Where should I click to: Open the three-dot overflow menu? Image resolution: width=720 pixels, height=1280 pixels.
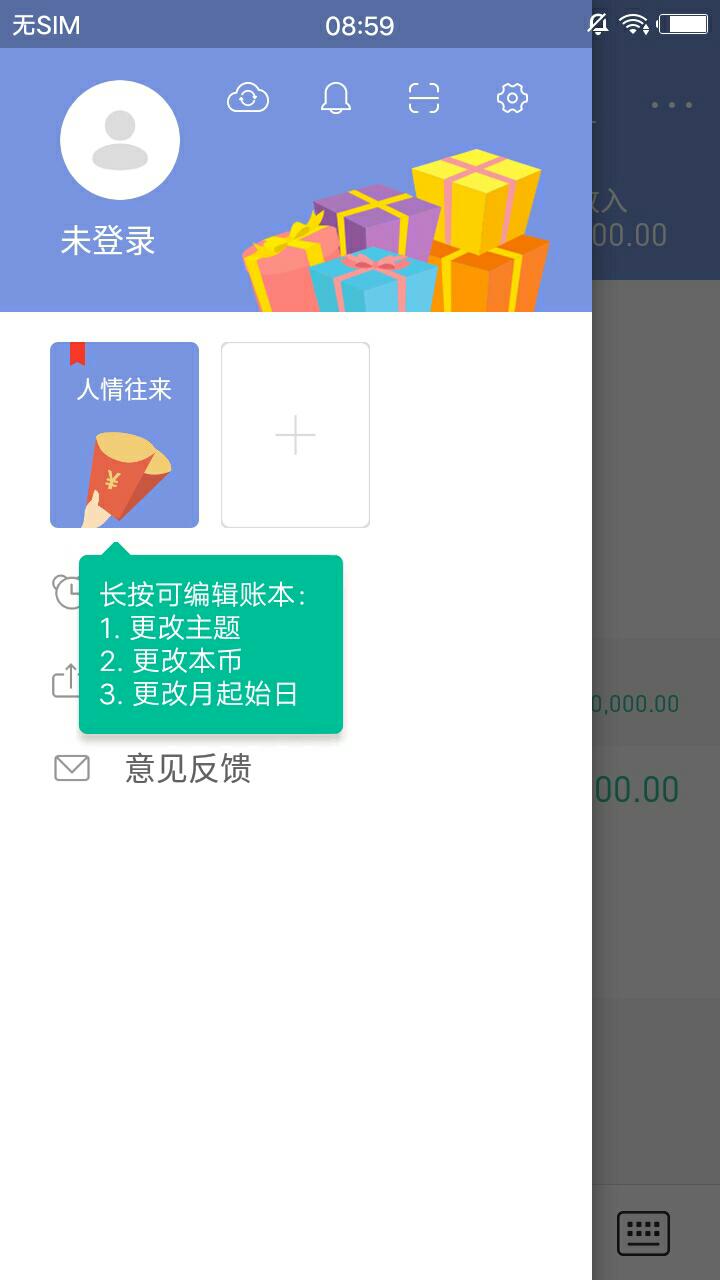coord(674,104)
